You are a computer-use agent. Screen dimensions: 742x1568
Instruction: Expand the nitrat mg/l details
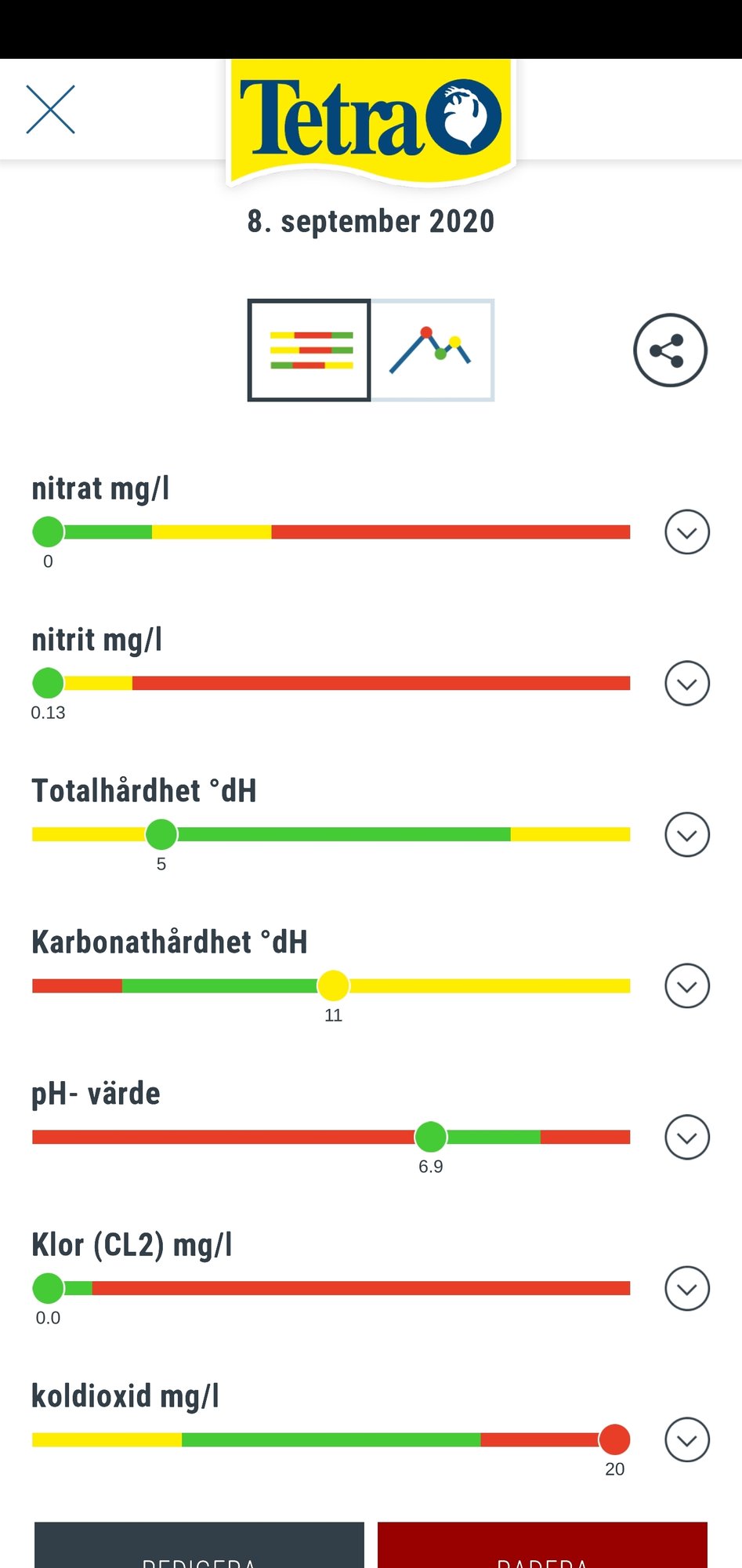coord(687,532)
